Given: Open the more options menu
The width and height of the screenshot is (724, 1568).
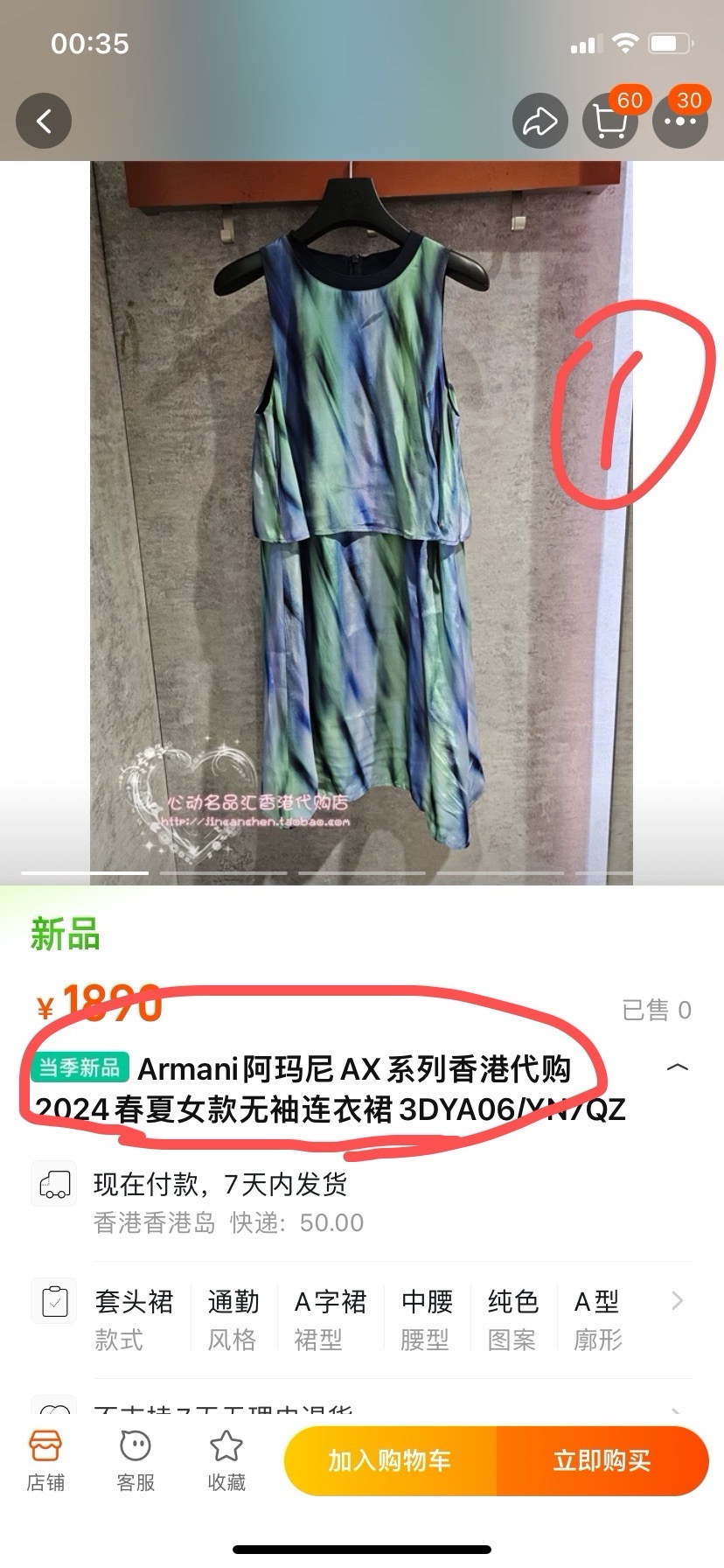Looking at the screenshot, I should tap(679, 122).
